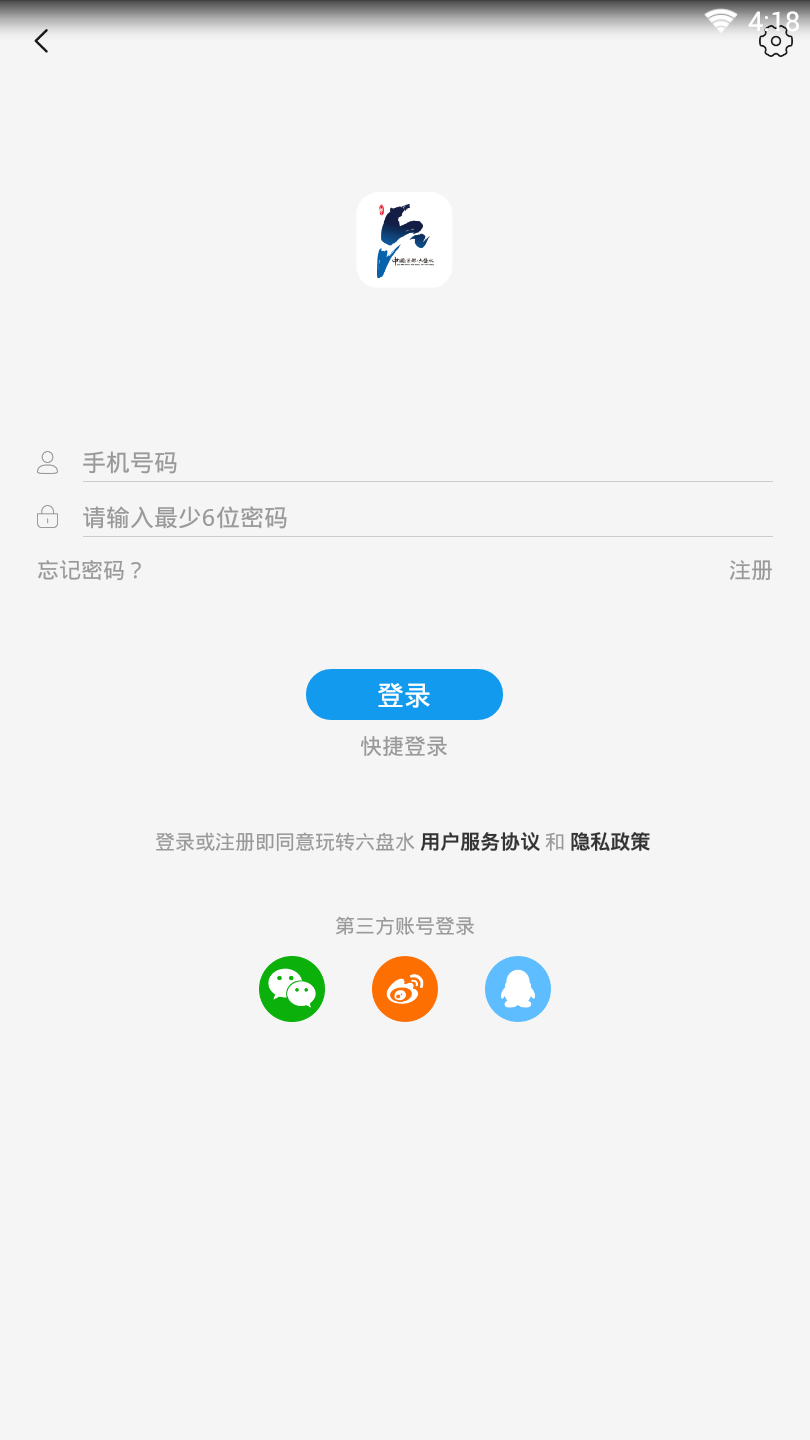Screen dimensions: 810x1440
Task: Go back using the top-left arrow
Action: coord(41,41)
